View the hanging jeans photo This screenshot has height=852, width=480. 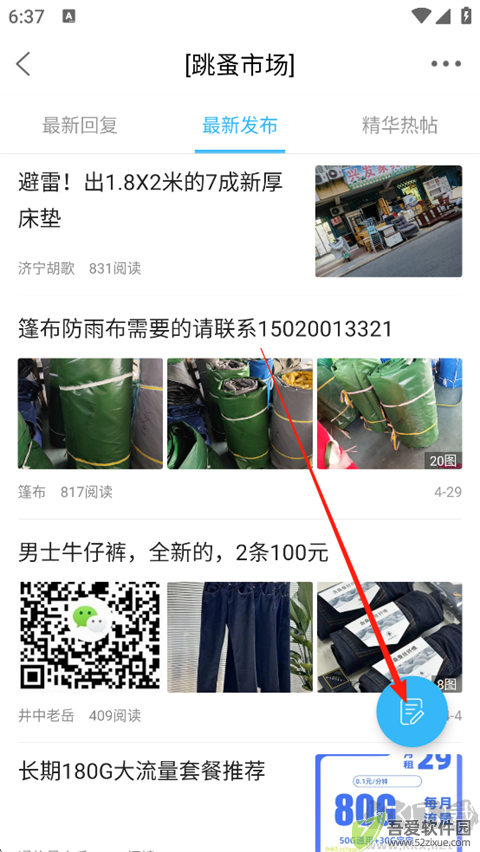tap(240, 637)
